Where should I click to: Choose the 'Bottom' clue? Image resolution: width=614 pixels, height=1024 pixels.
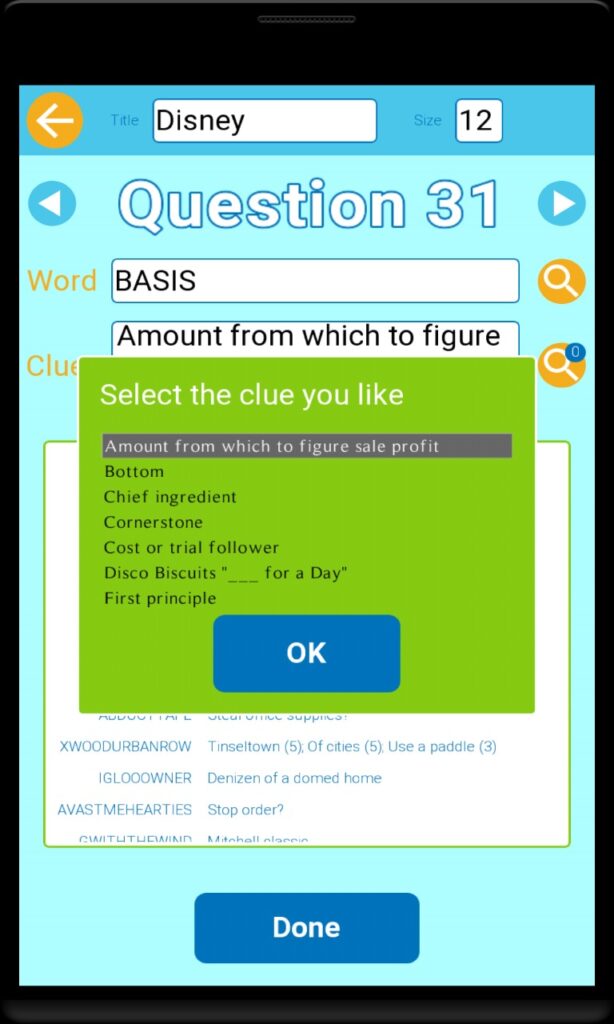pos(134,471)
